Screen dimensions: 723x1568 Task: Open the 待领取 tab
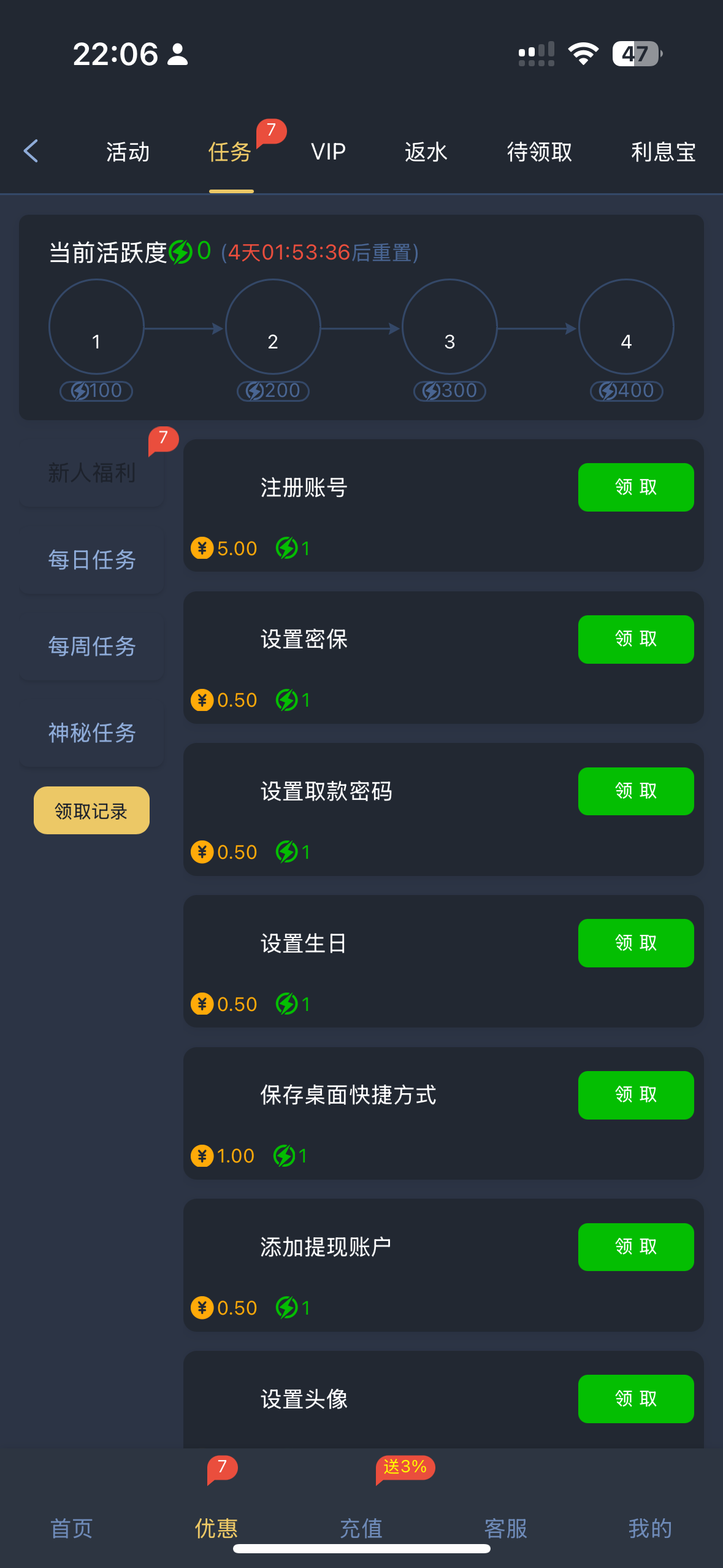(x=540, y=152)
